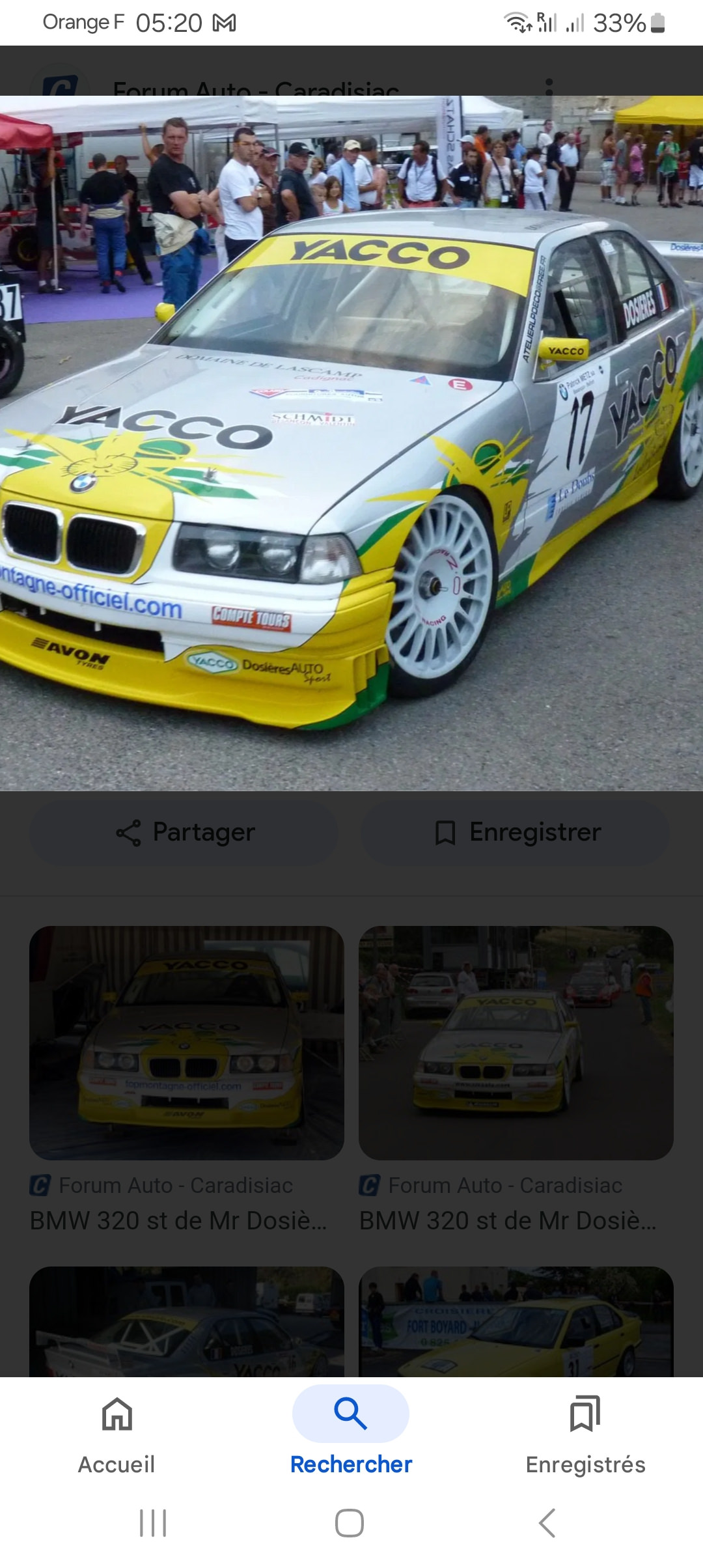The image size is (703, 1568).
Task: Open the Fort Boyard yellow car thumbnail
Action: [516, 1321]
